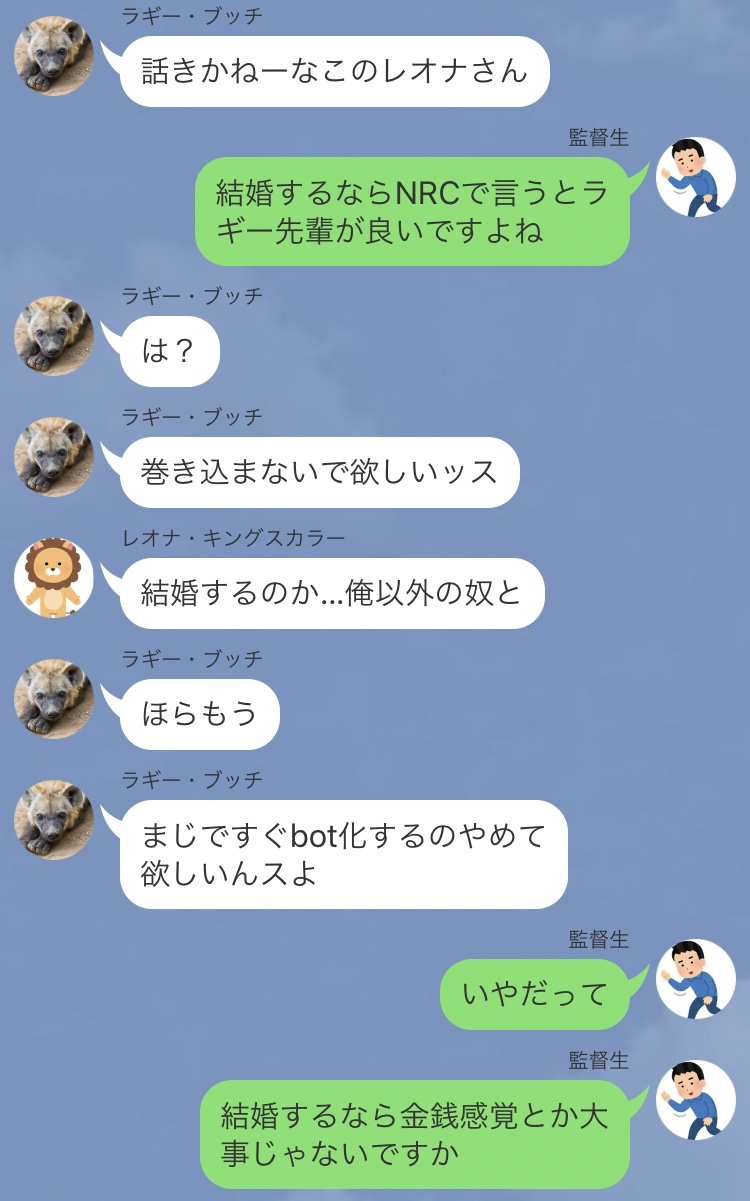View Ruggie's profile from the bot化 message
750x1201 pixels.
pos(54,820)
